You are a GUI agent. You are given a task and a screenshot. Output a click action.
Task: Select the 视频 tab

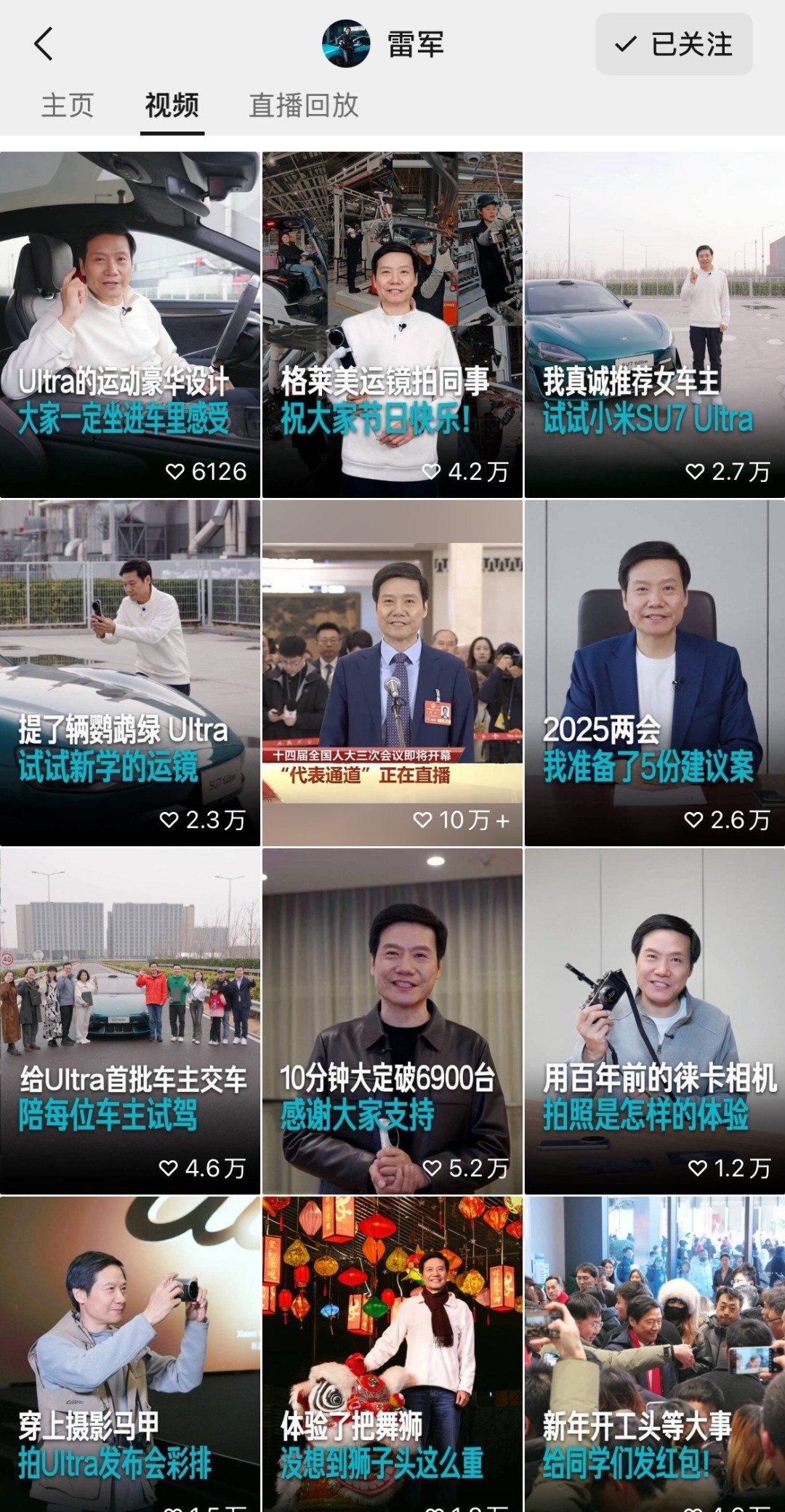(x=172, y=105)
